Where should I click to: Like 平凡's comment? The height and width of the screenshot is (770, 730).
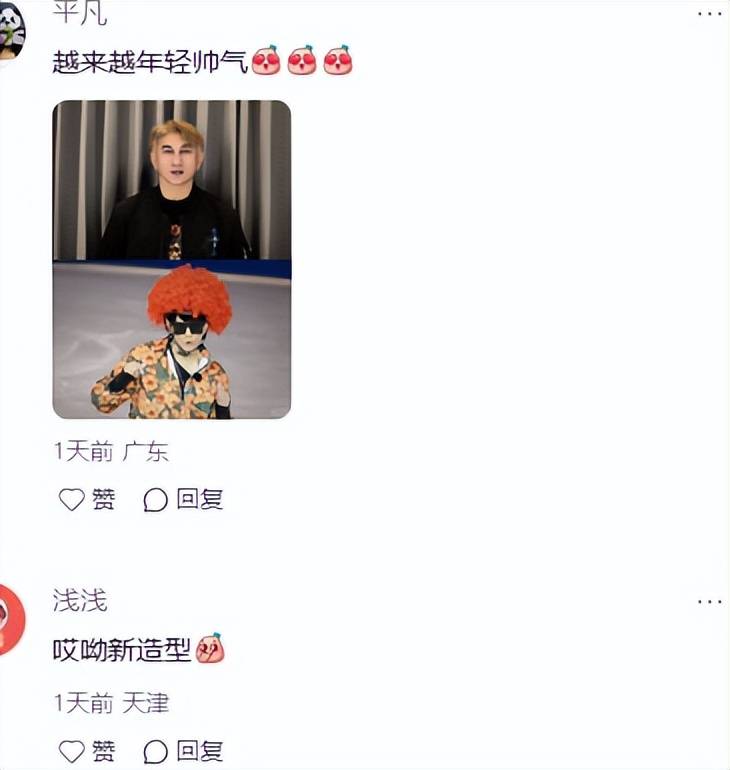pyautogui.click(x=86, y=499)
